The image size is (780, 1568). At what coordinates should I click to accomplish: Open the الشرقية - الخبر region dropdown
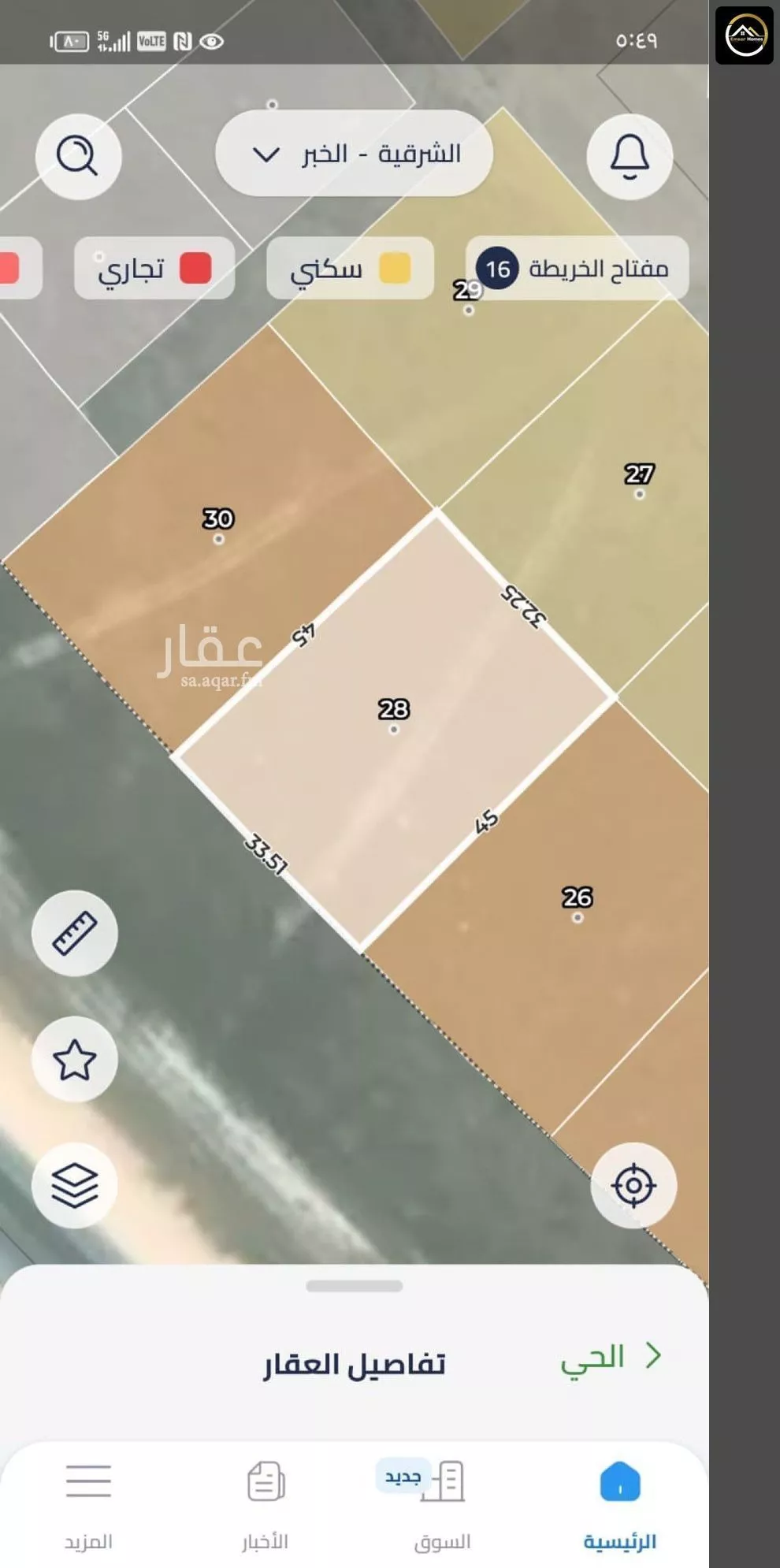(353, 154)
